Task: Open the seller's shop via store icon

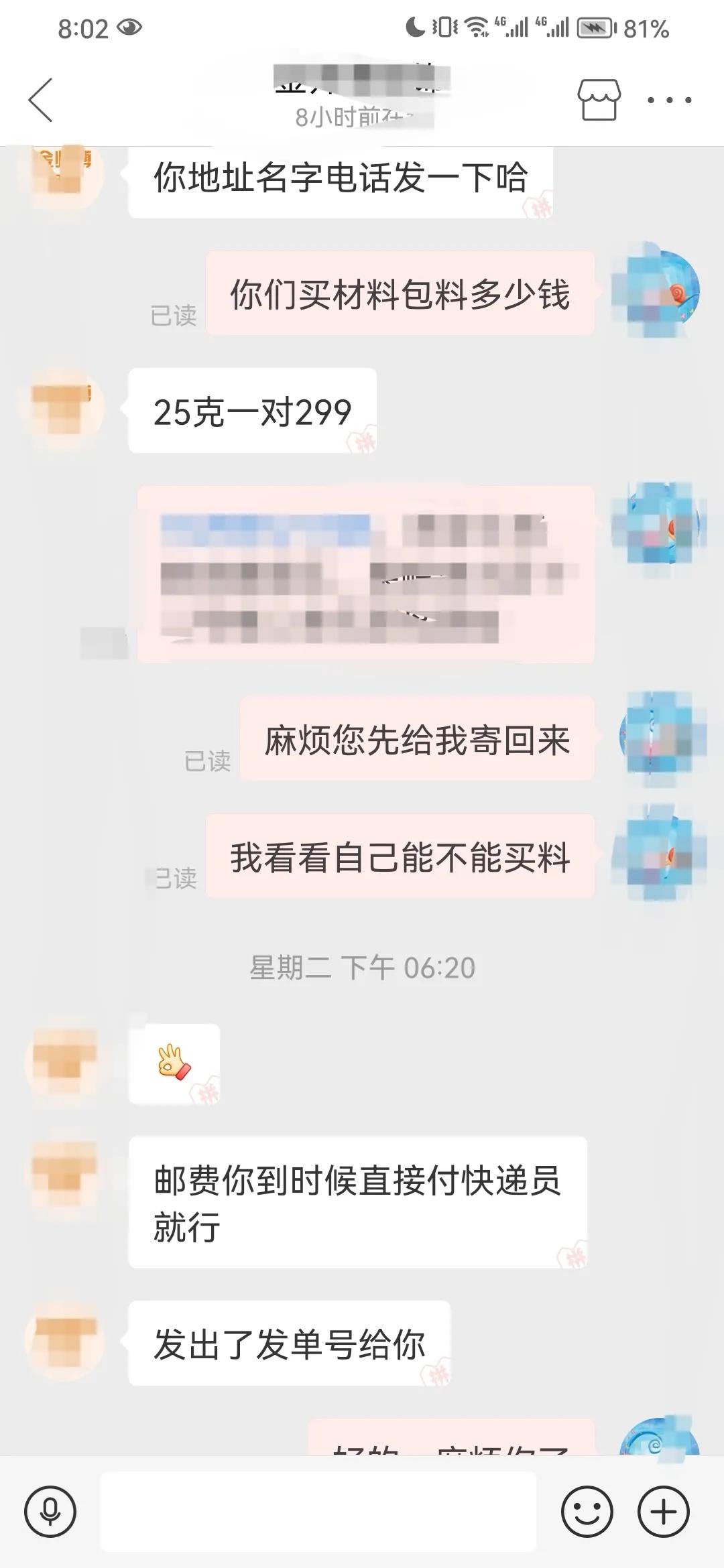Action: [x=599, y=99]
